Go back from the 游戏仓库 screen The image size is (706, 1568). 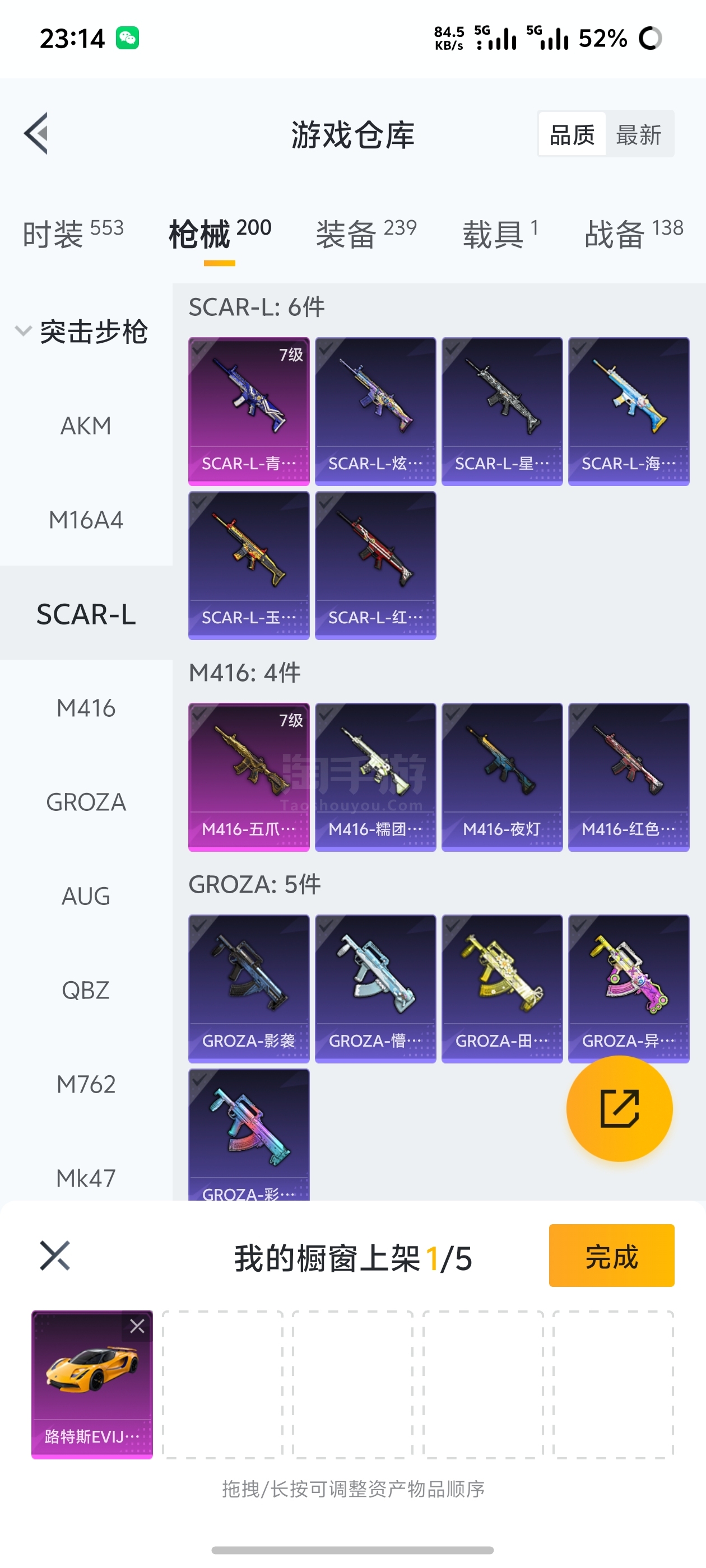(x=36, y=133)
